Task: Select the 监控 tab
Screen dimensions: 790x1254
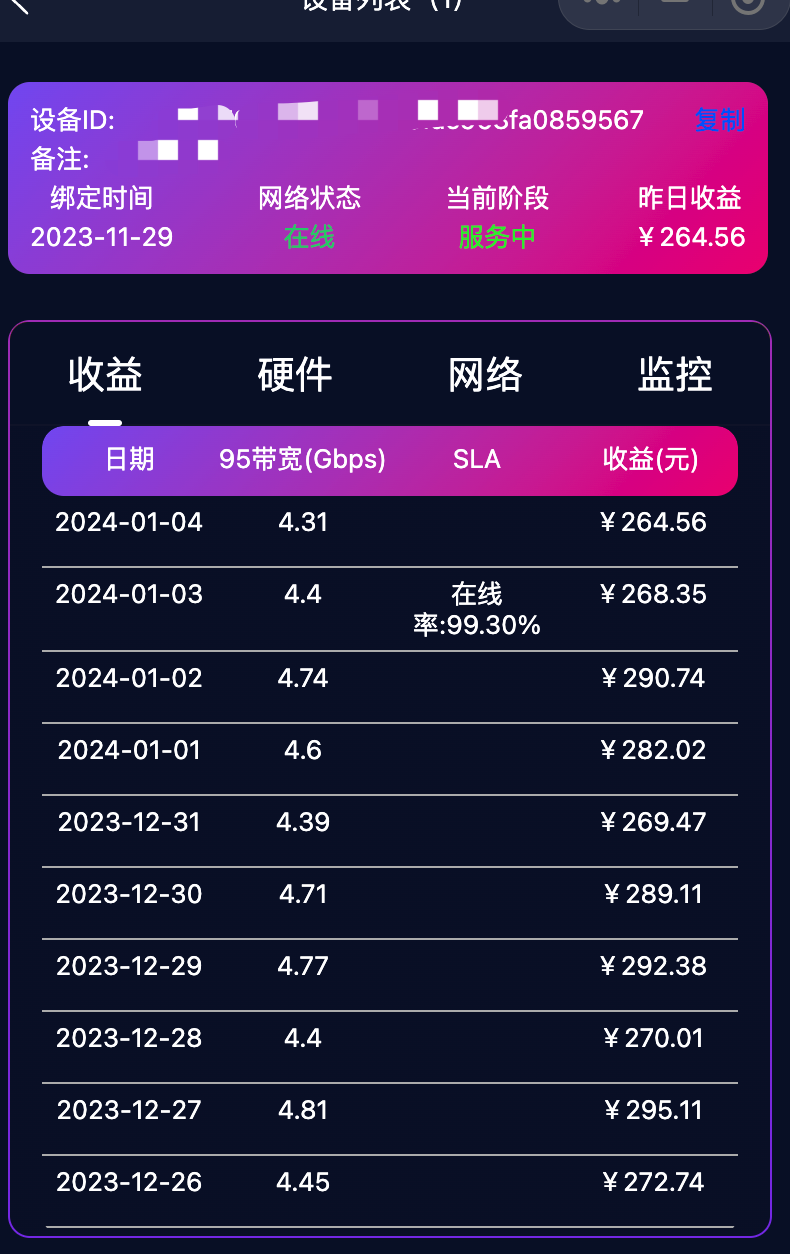Action: [675, 375]
